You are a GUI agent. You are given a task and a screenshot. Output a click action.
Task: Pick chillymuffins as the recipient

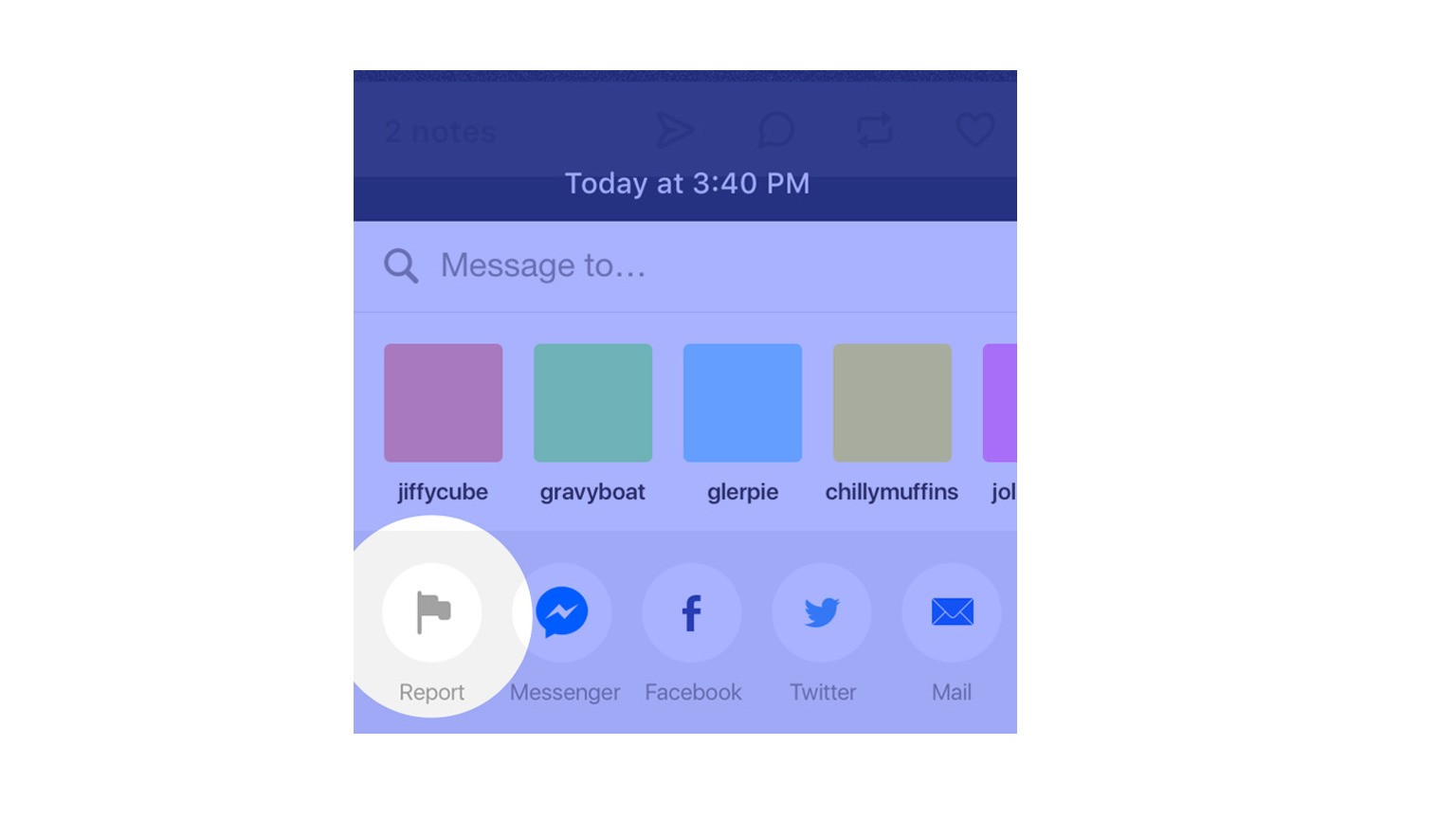(892, 403)
